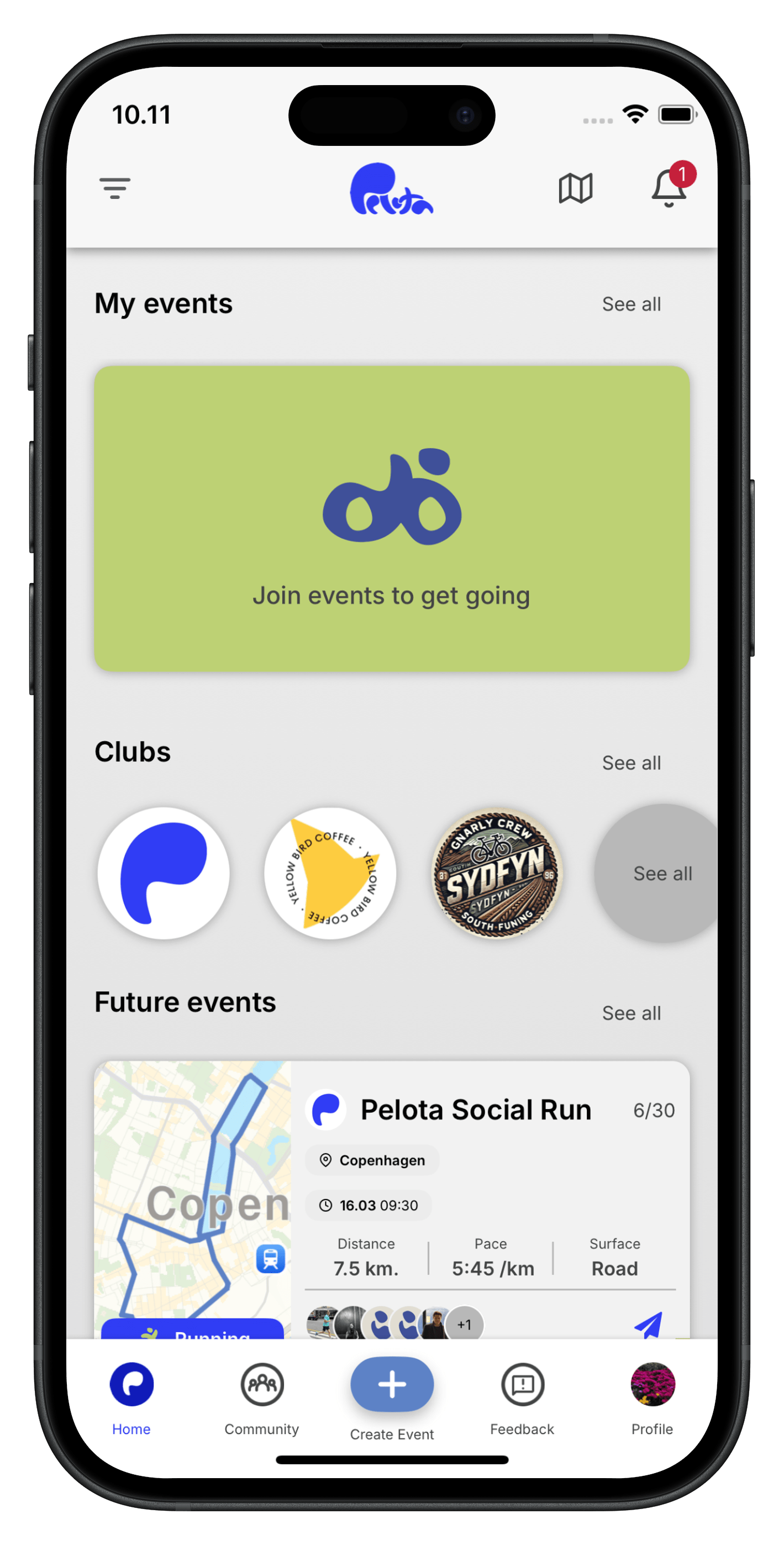Tap the Join events to get going card
The height and width of the screenshot is (1545, 784).
(392, 519)
